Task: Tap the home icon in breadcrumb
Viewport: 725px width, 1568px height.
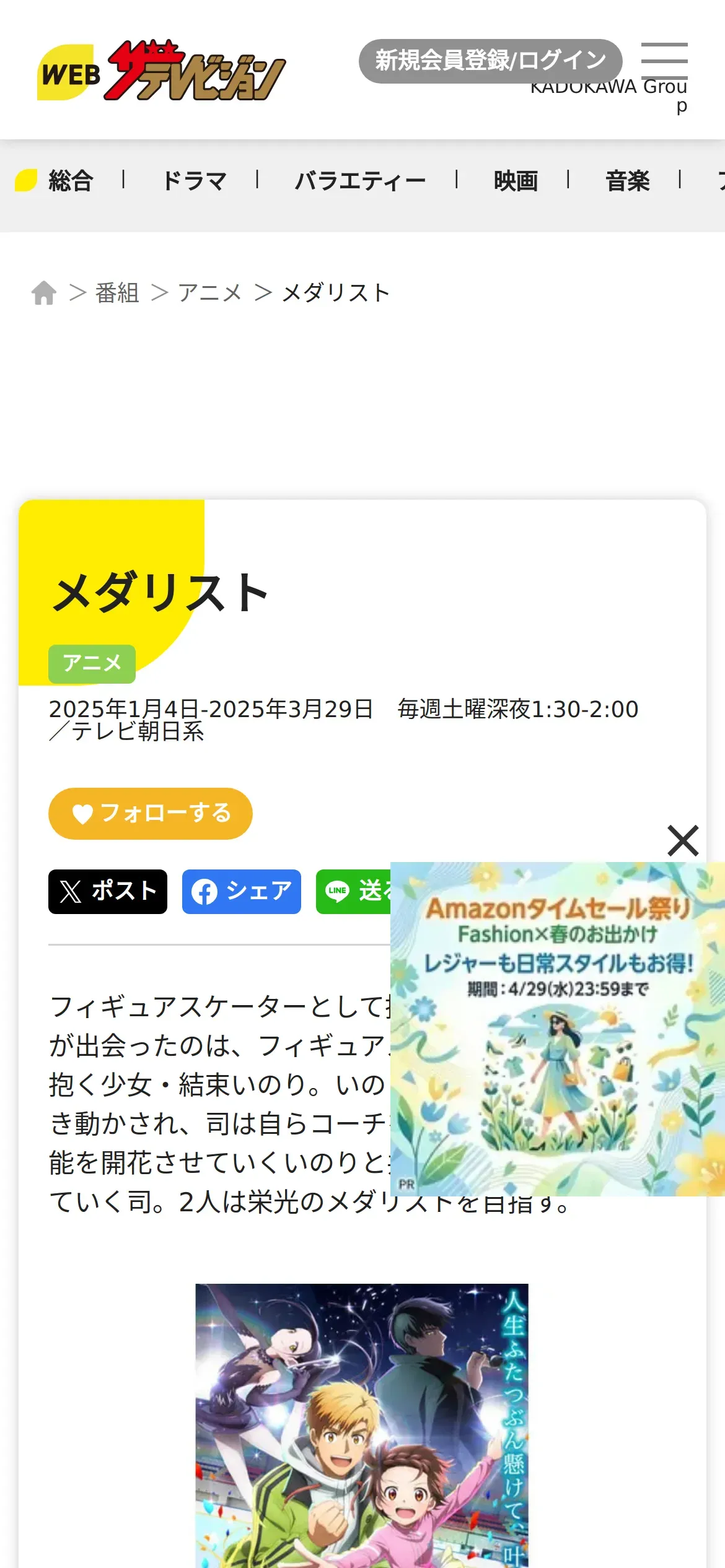Action: pos(44,292)
